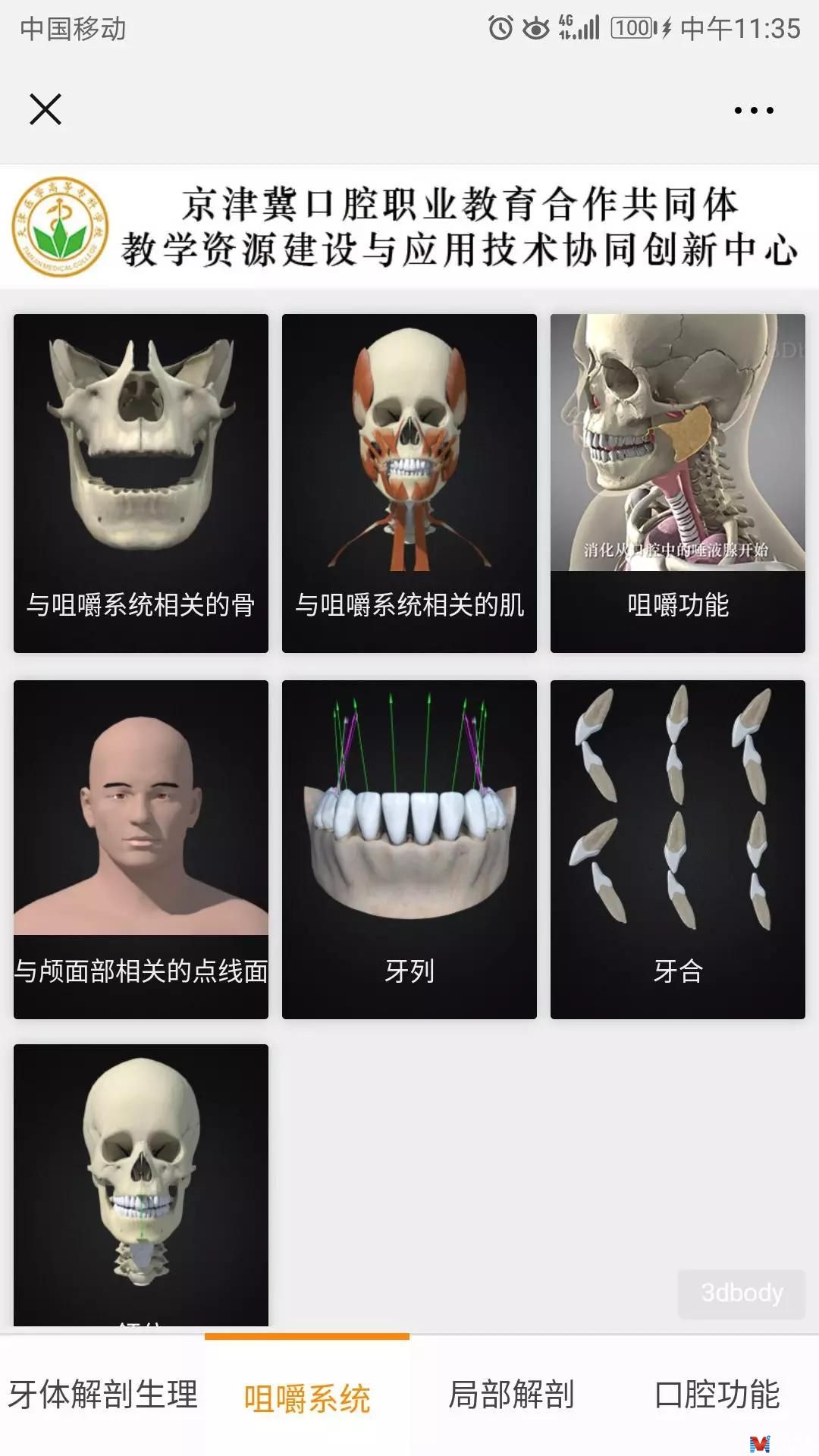Open the 与咀嚼系统相关的肌 card
Viewport: 819px width, 1456px height.
(409, 483)
